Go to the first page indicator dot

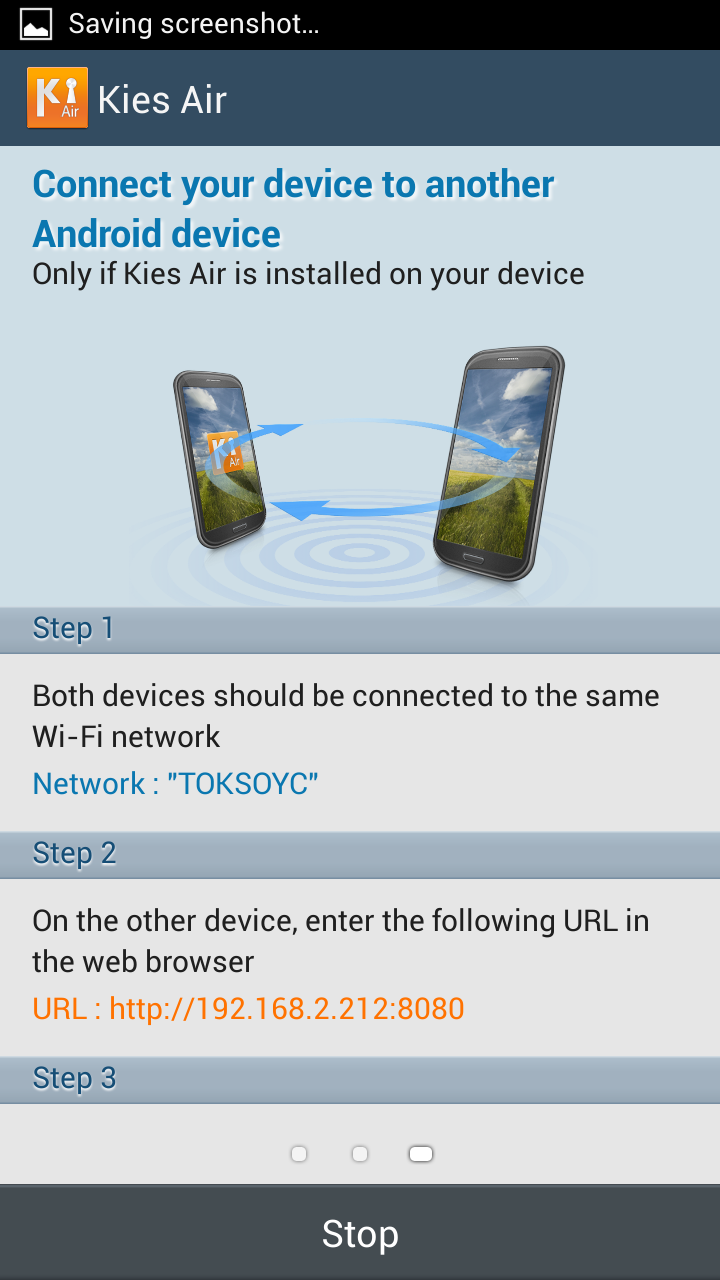point(299,1154)
